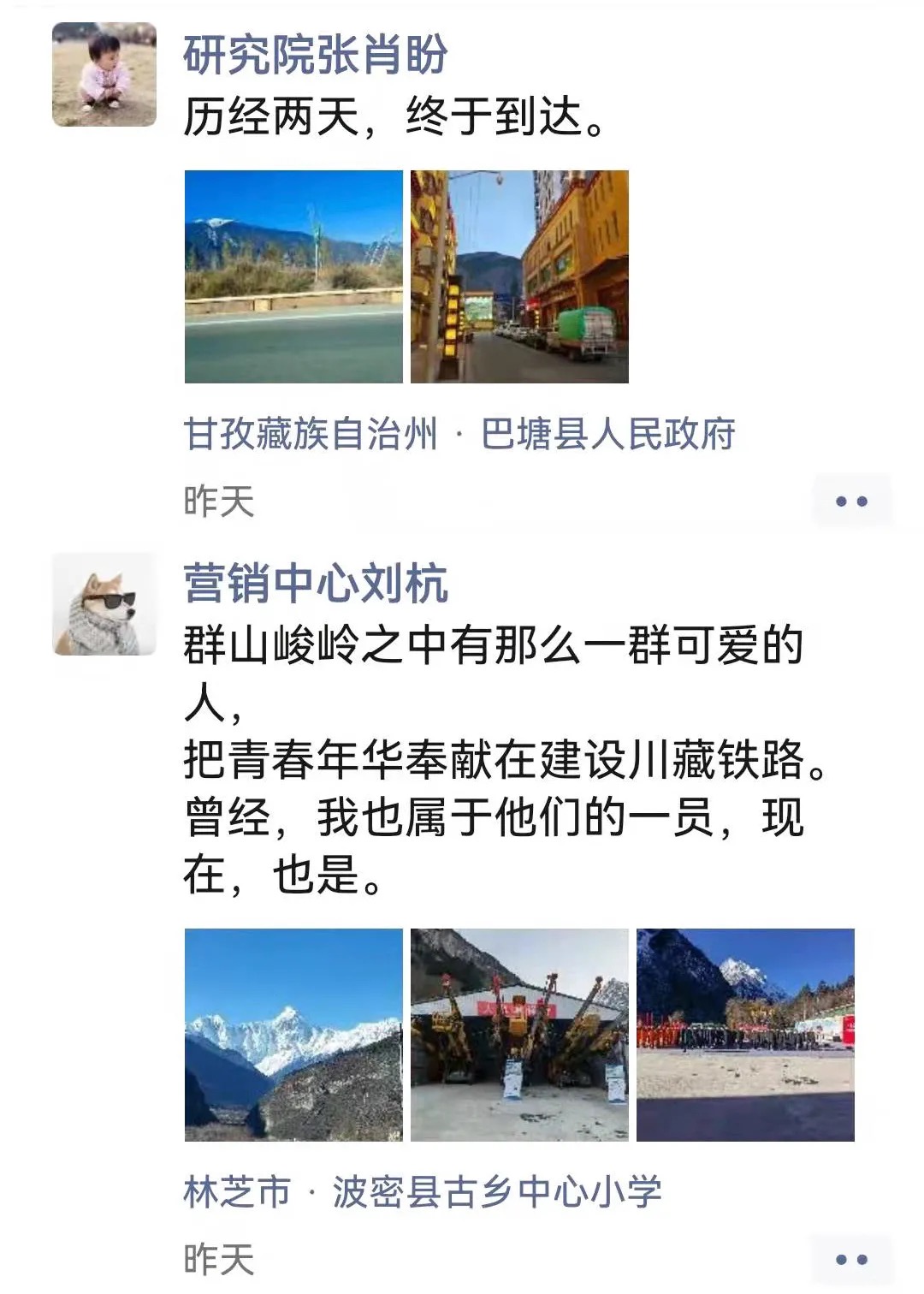Open the like/comment menu under 张肖盼's post

[850, 502]
